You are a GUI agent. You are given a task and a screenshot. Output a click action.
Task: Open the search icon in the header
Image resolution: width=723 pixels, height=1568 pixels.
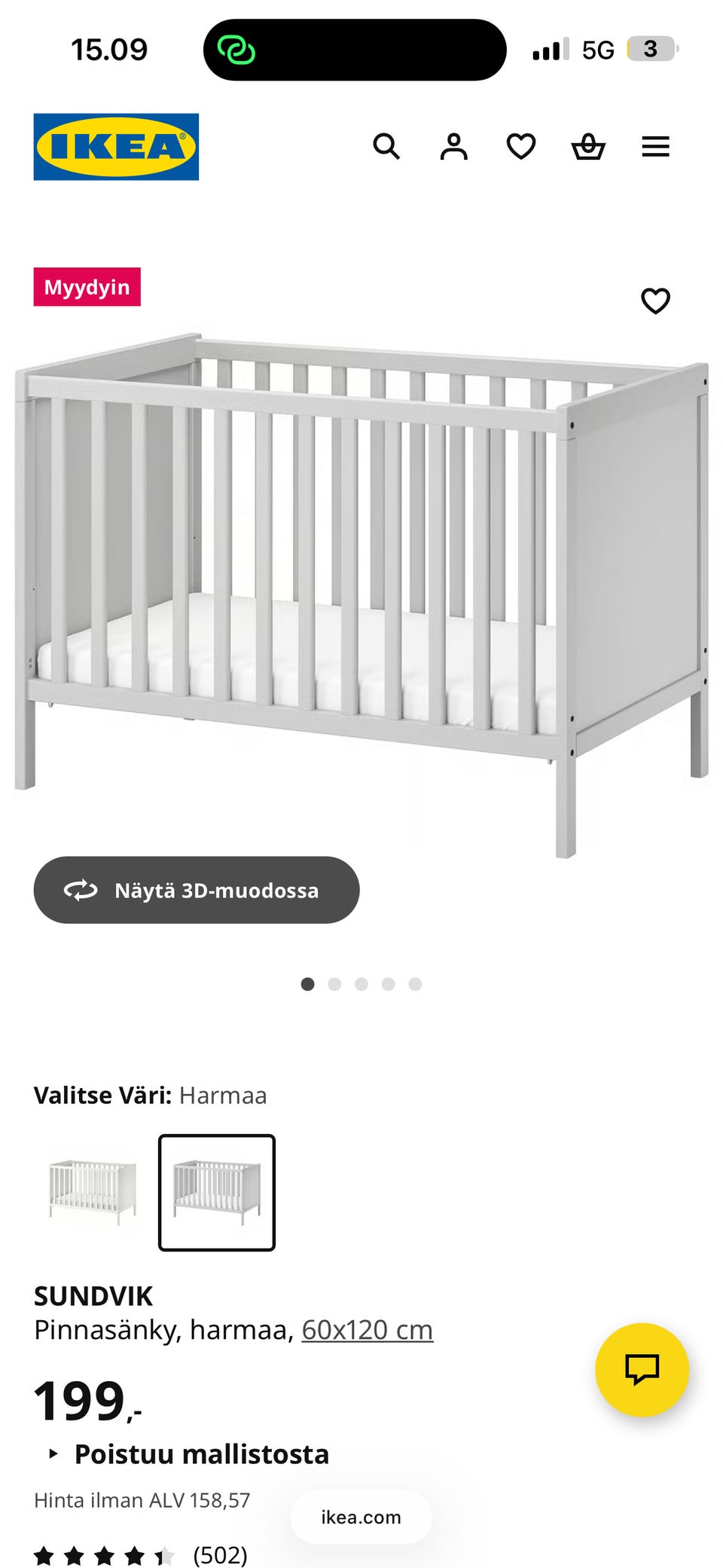pyautogui.click(x=386, y=146)
